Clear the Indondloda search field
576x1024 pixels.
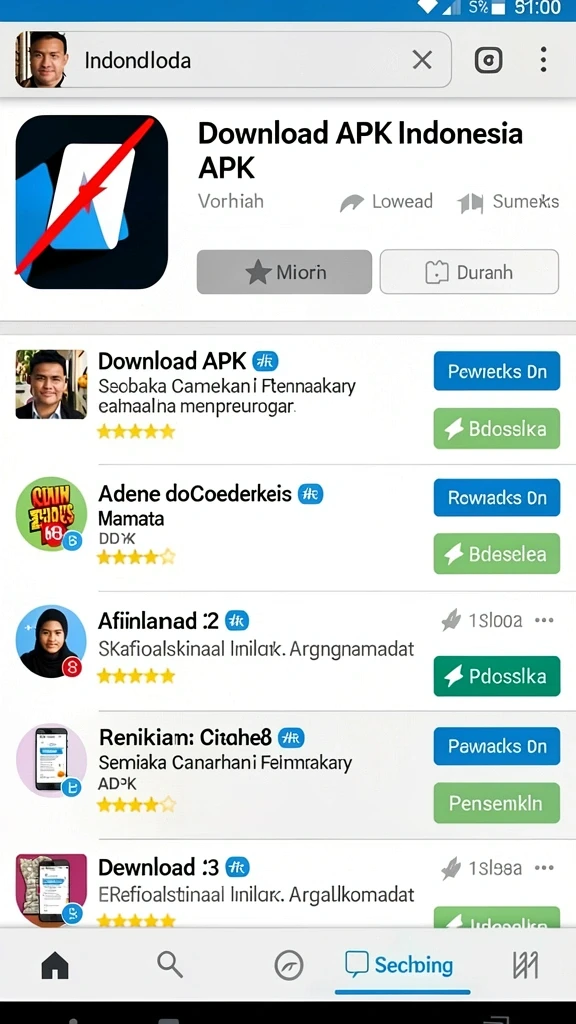tap(422, 60)
